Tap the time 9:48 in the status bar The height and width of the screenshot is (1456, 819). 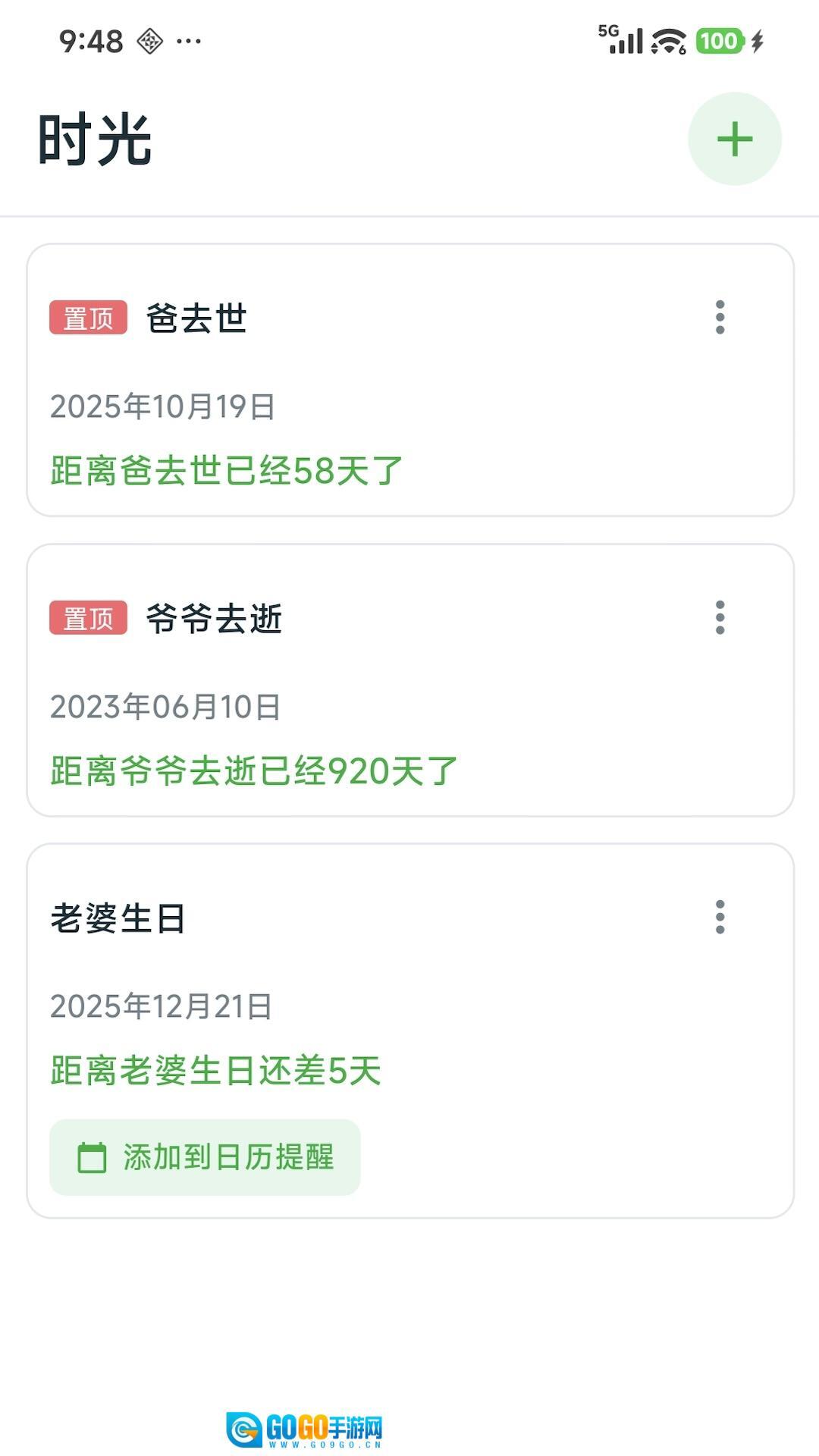pos(89,42)
